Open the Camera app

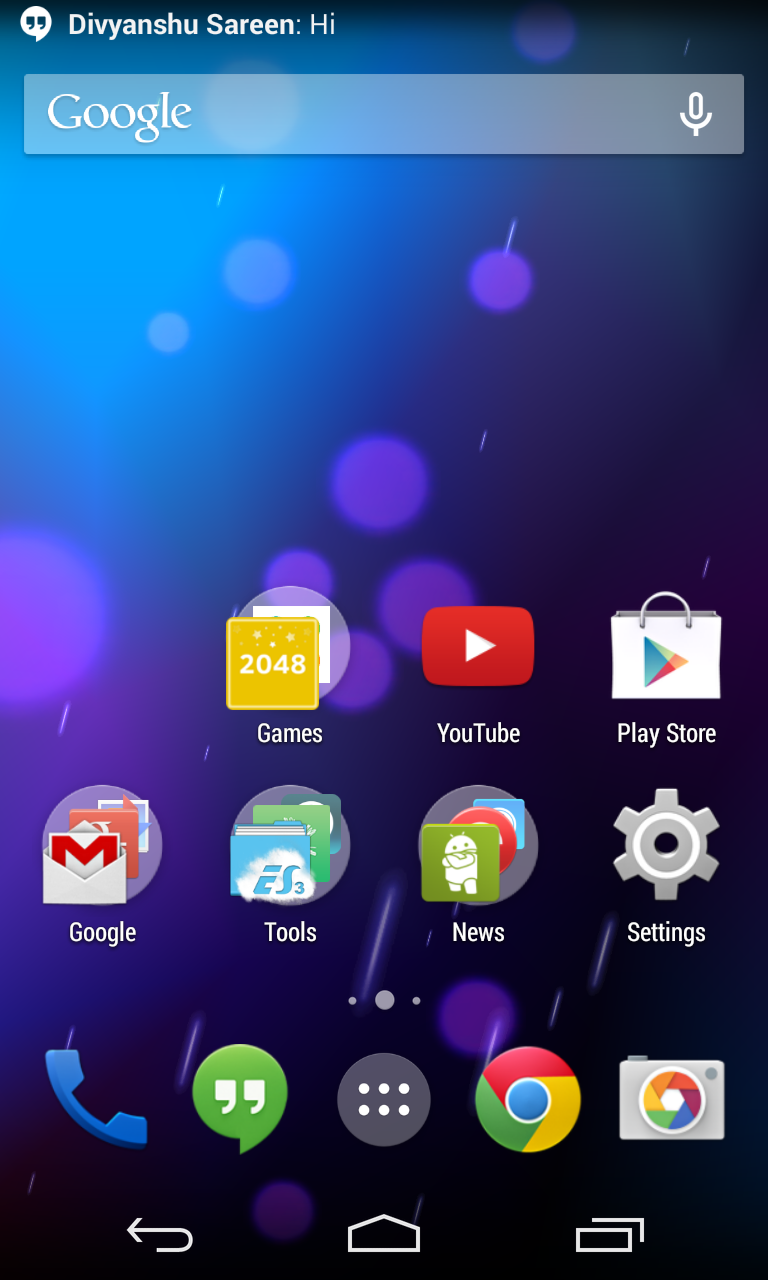pyautogui.click(x=672, y=1098)
